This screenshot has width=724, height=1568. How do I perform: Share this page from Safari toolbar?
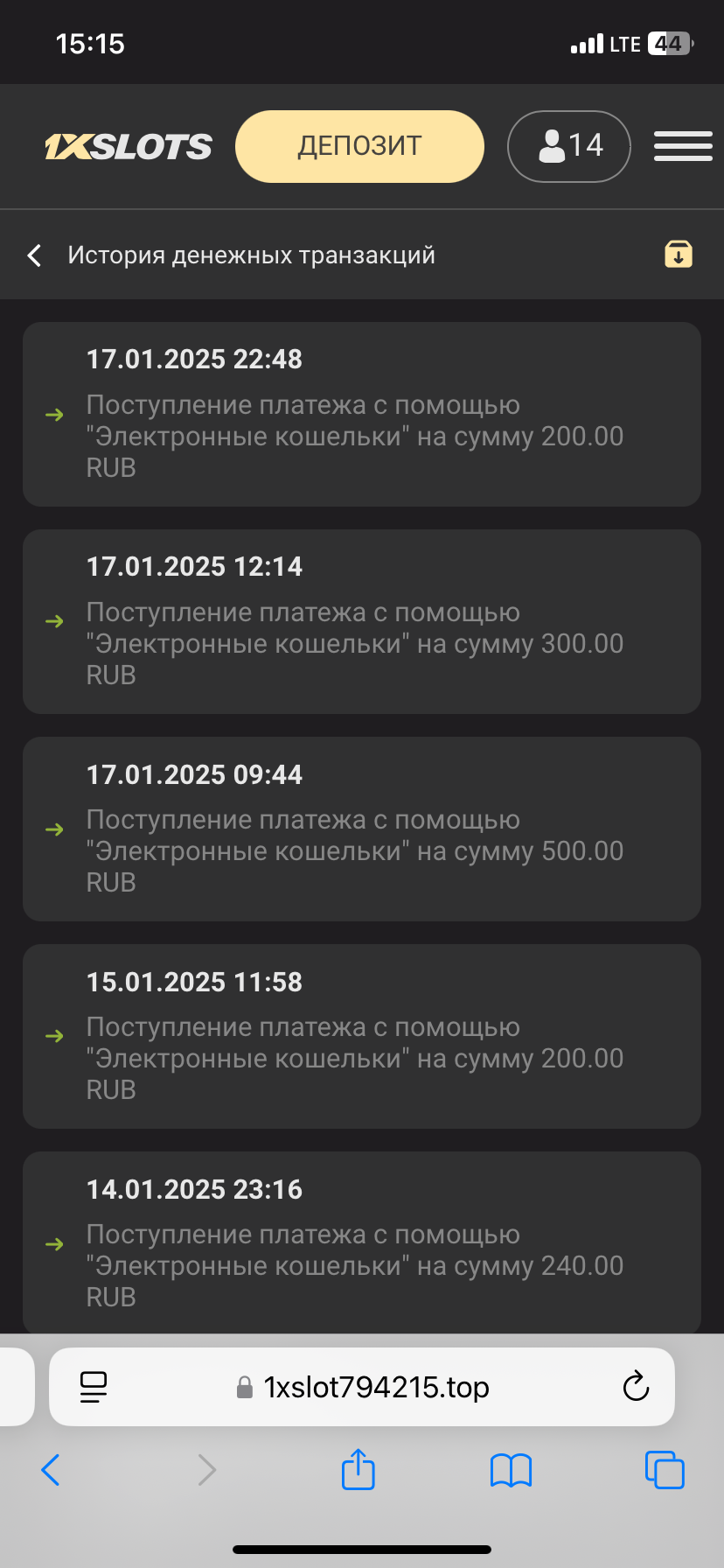point(358,1469)
